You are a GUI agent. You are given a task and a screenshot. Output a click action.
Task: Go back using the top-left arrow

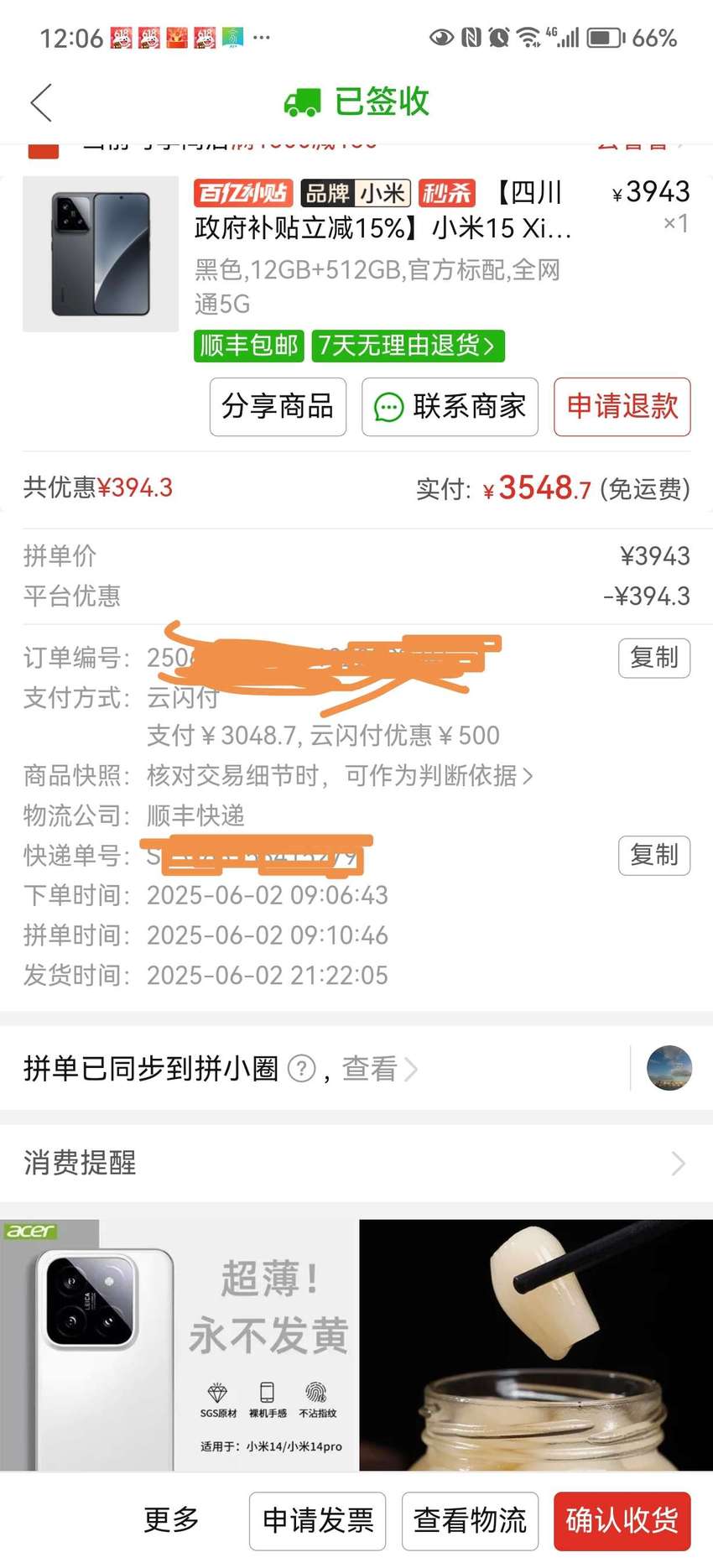[x=41, y=103]
